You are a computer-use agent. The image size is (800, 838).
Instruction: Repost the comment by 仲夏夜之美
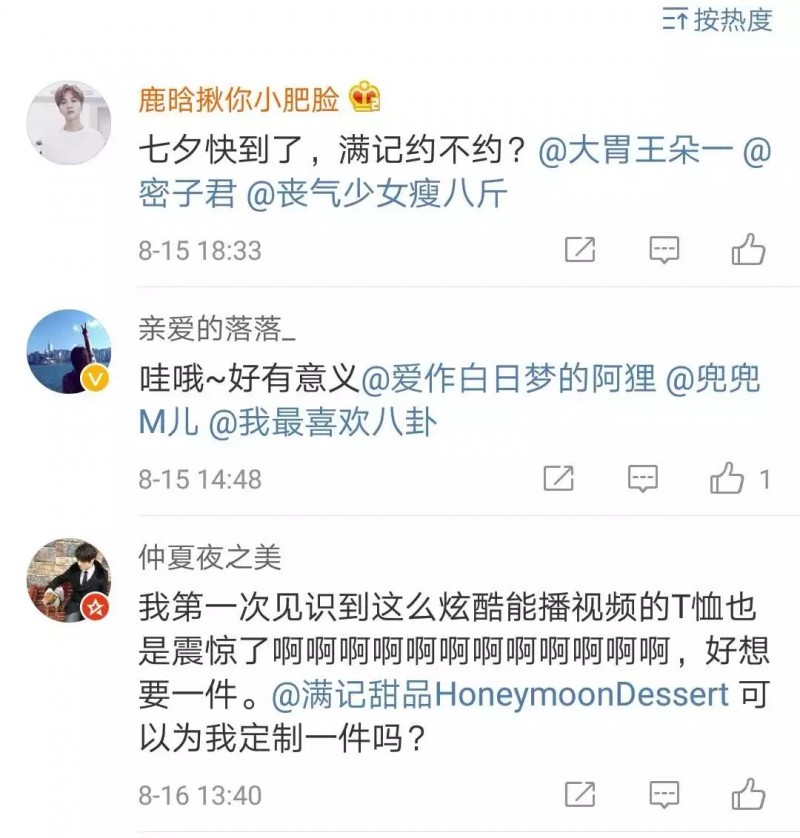580,796
